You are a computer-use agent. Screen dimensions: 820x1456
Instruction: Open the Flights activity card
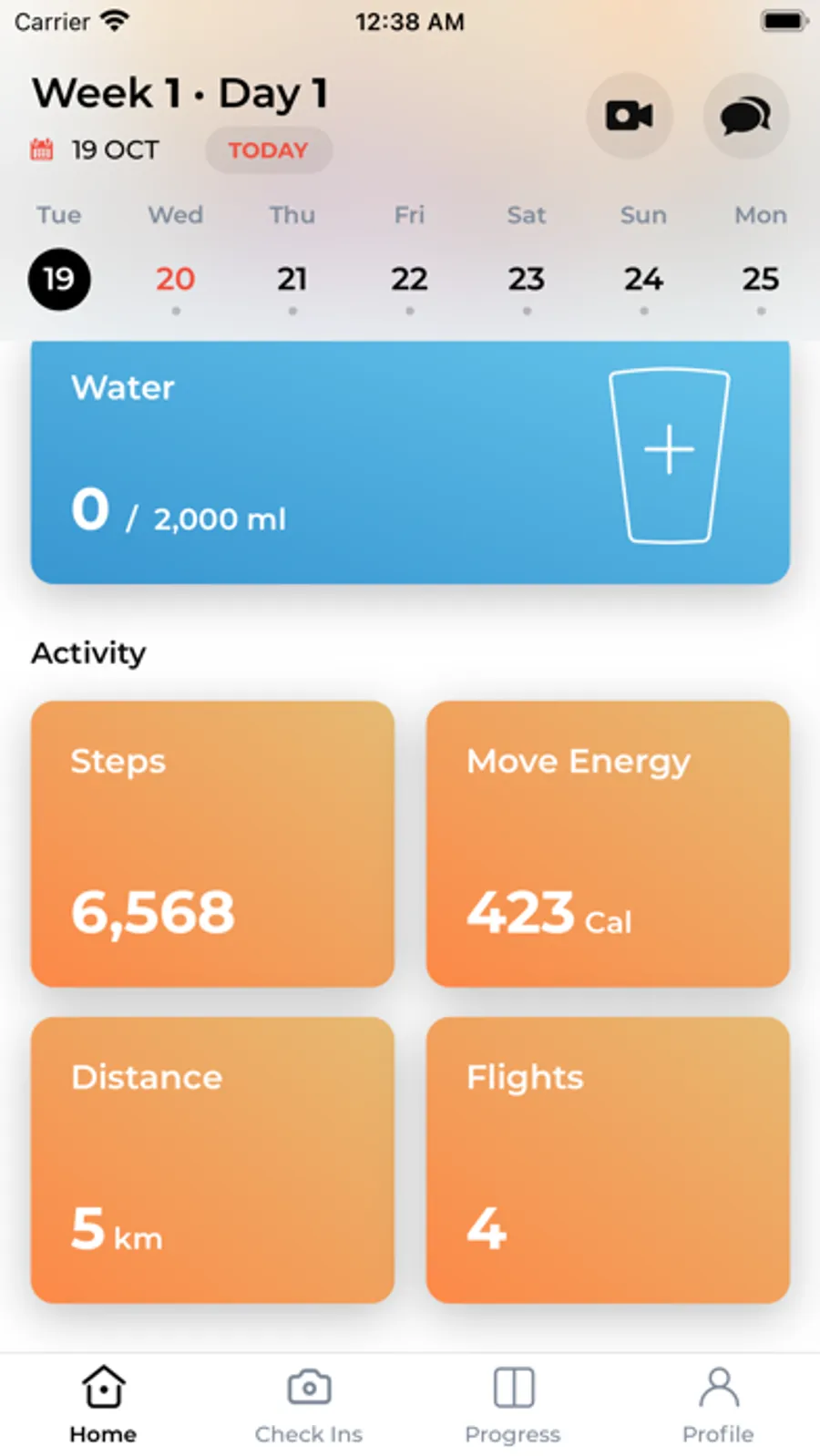tap(608, 1159)
